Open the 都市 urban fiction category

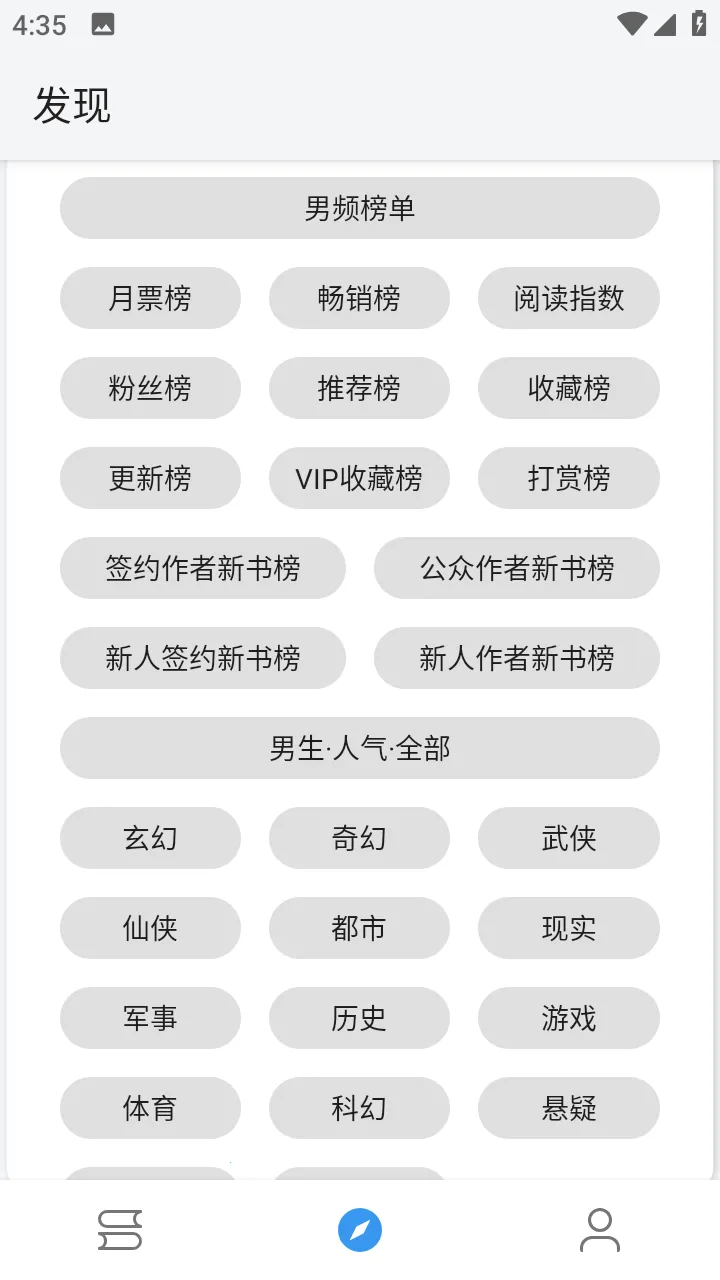click(x=360, y=928)
